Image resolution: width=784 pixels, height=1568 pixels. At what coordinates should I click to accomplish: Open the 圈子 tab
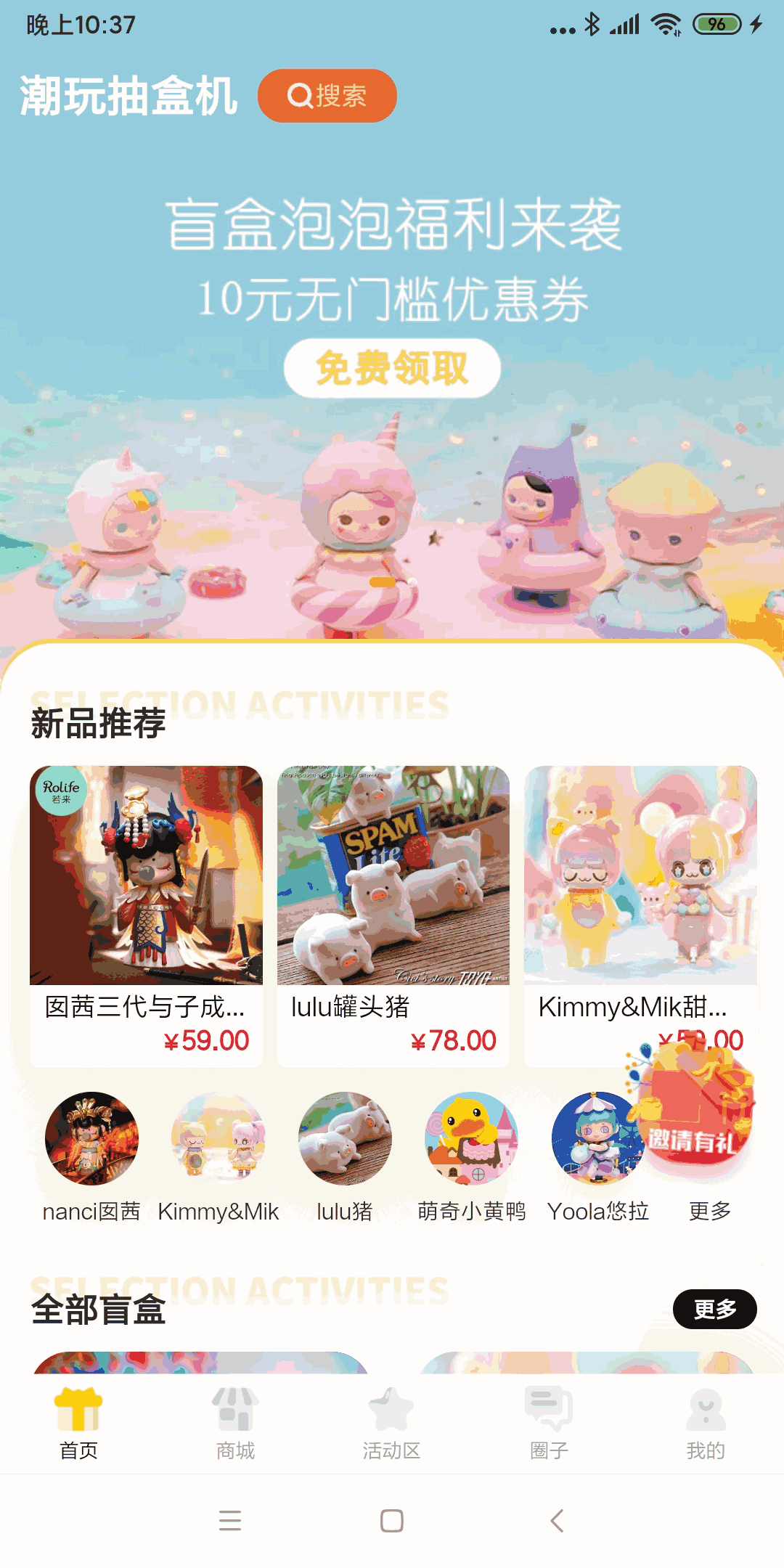point(549,1423)
